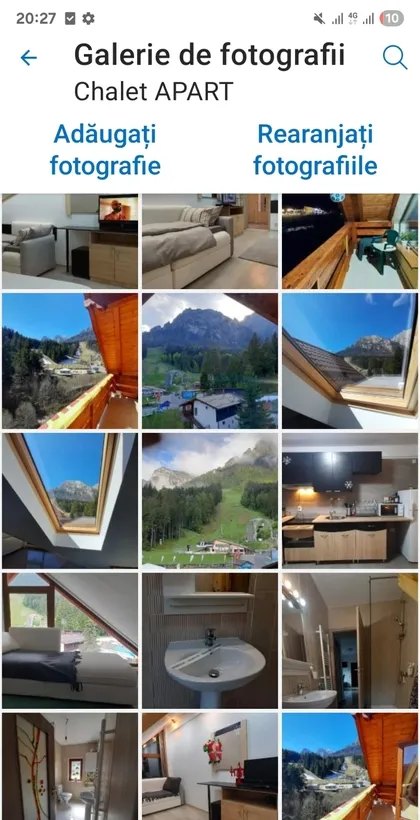Open the night balcony photo with green chairs
This screenshot has width=420, height=820.
[x=350, y=241]
